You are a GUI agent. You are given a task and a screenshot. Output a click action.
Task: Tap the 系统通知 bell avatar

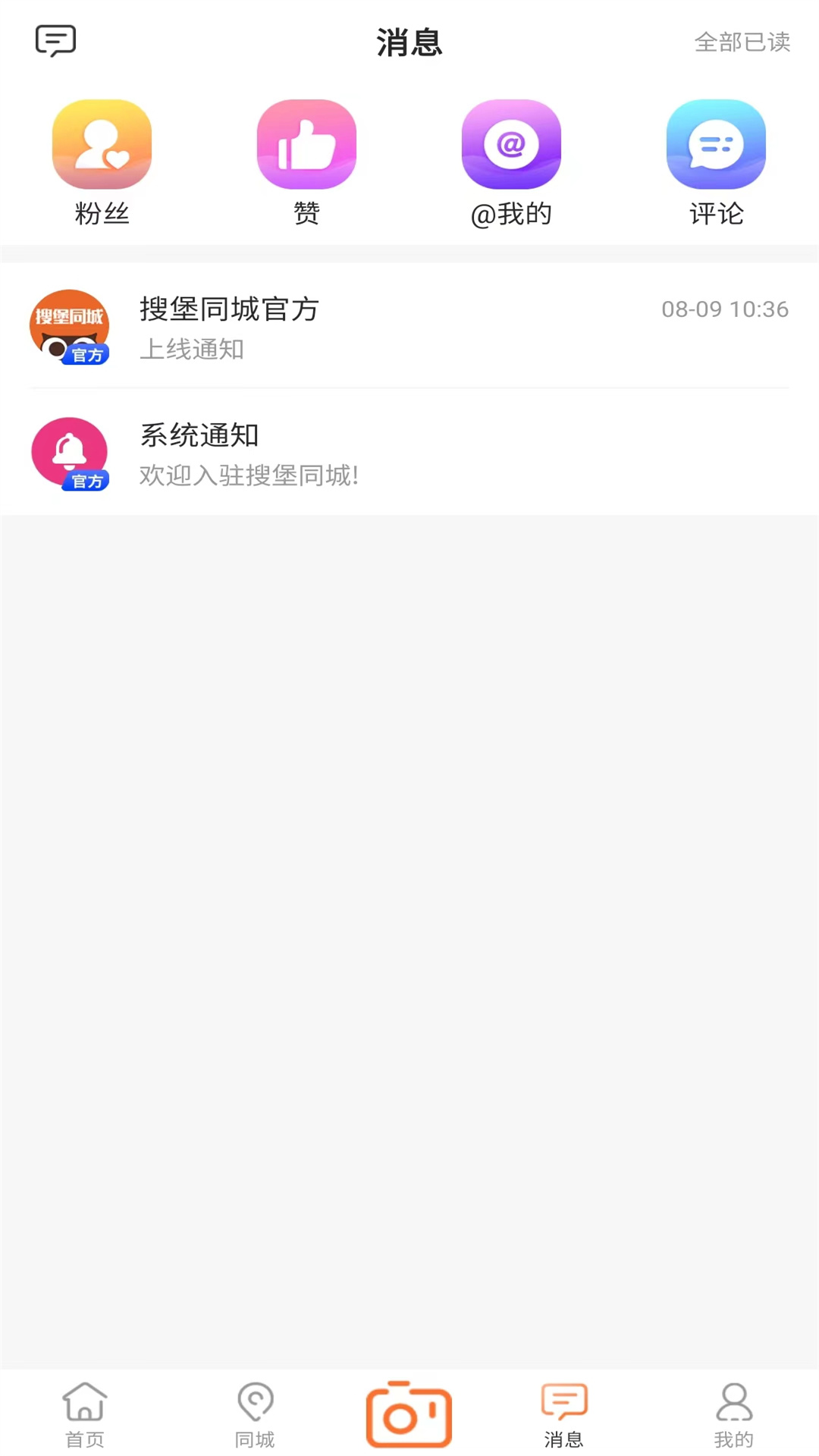[x=70, y=453]
